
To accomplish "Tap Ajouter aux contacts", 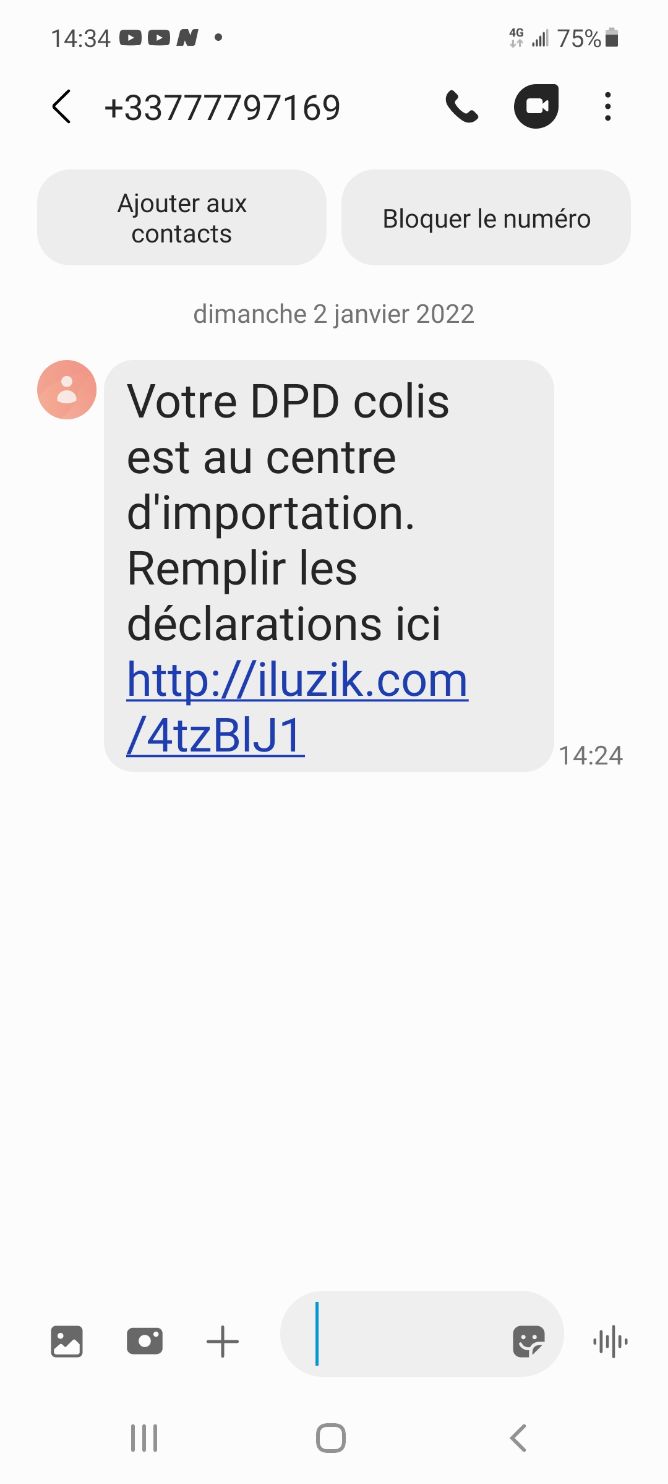I will (182, 218).
